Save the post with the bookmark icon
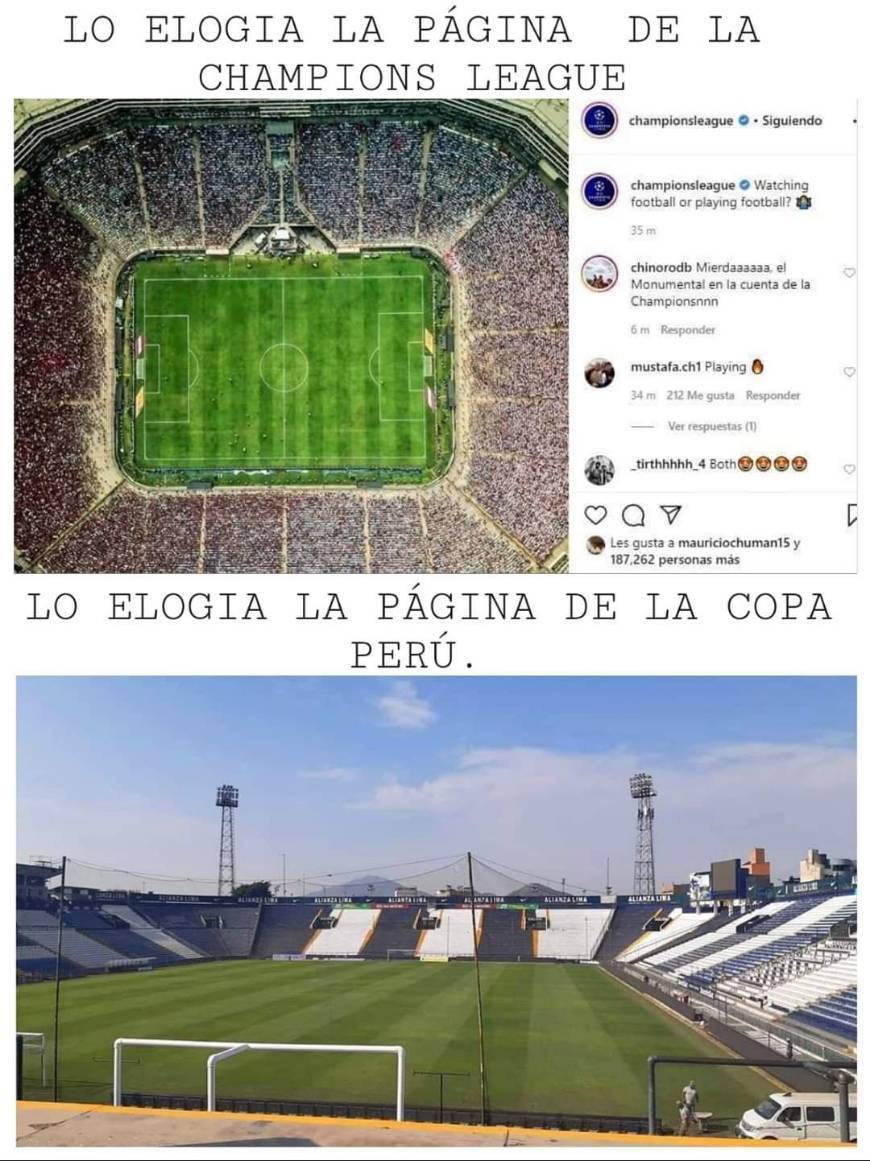Viewport: 870px width, 1161px height. [854, 516]
